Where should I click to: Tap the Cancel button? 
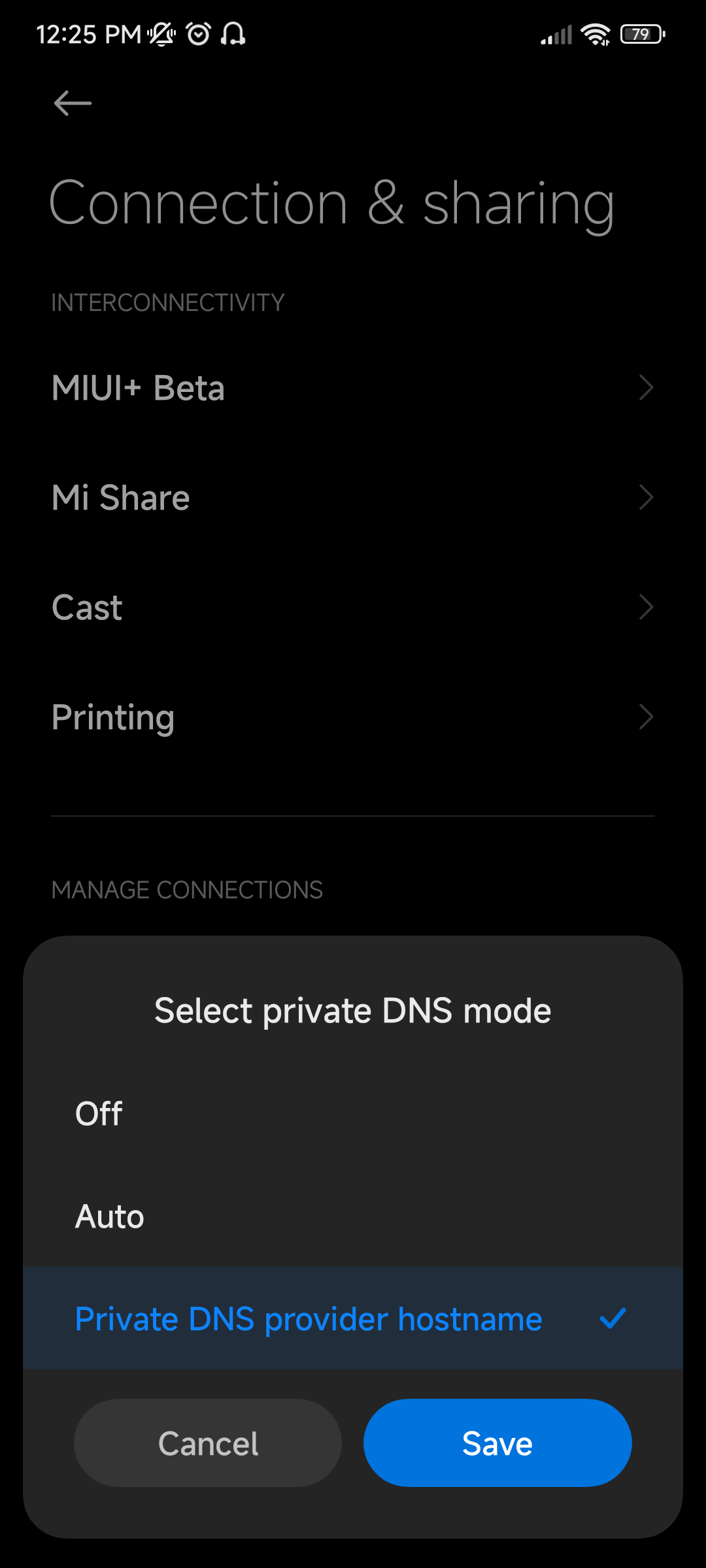(x=208, y=1443)
